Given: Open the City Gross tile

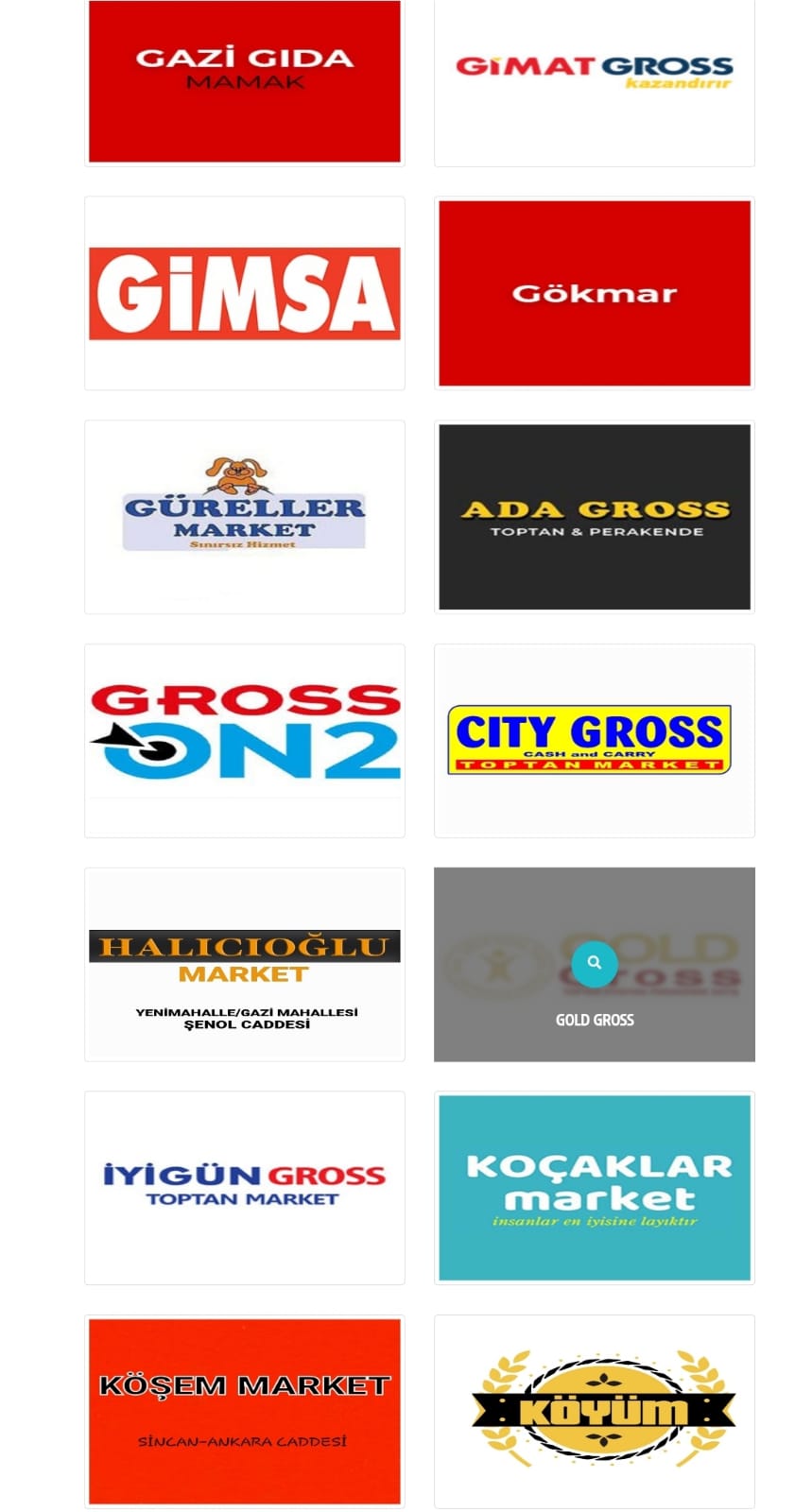Looking at the screenshot, I should coord(594,740).
